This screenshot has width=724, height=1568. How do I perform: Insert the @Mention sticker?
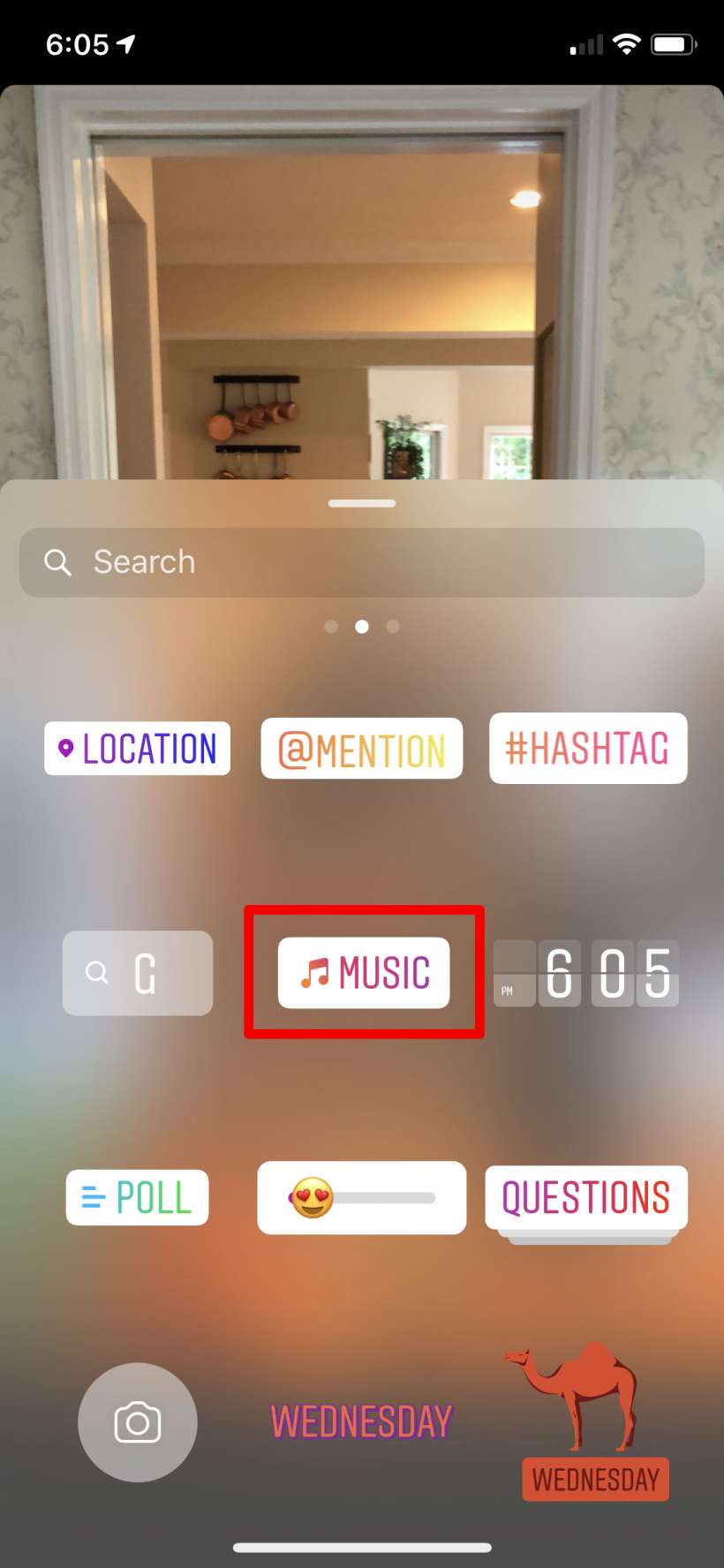362,749
